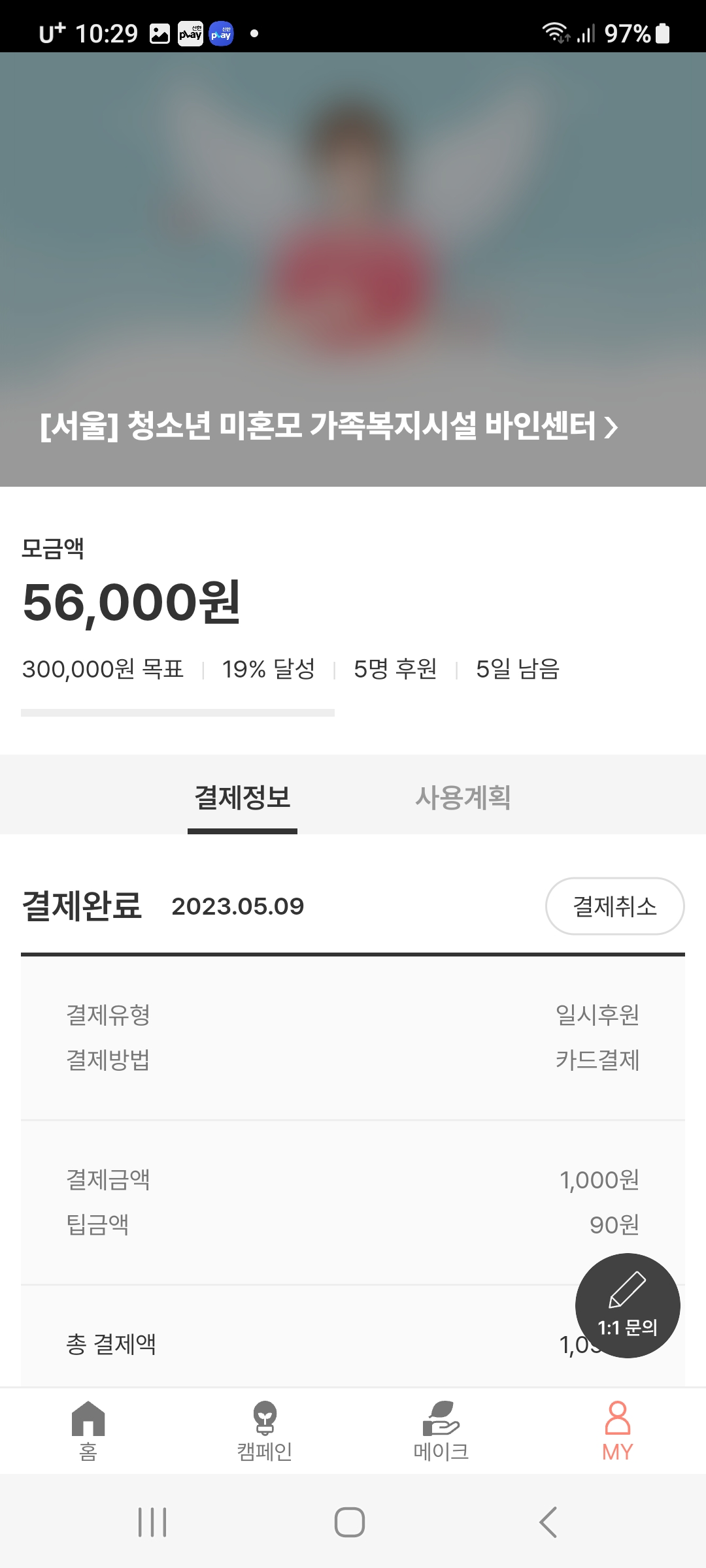Select the 결제정보 tab
The image size is (706, 1568).
click(x=243, y=797)
